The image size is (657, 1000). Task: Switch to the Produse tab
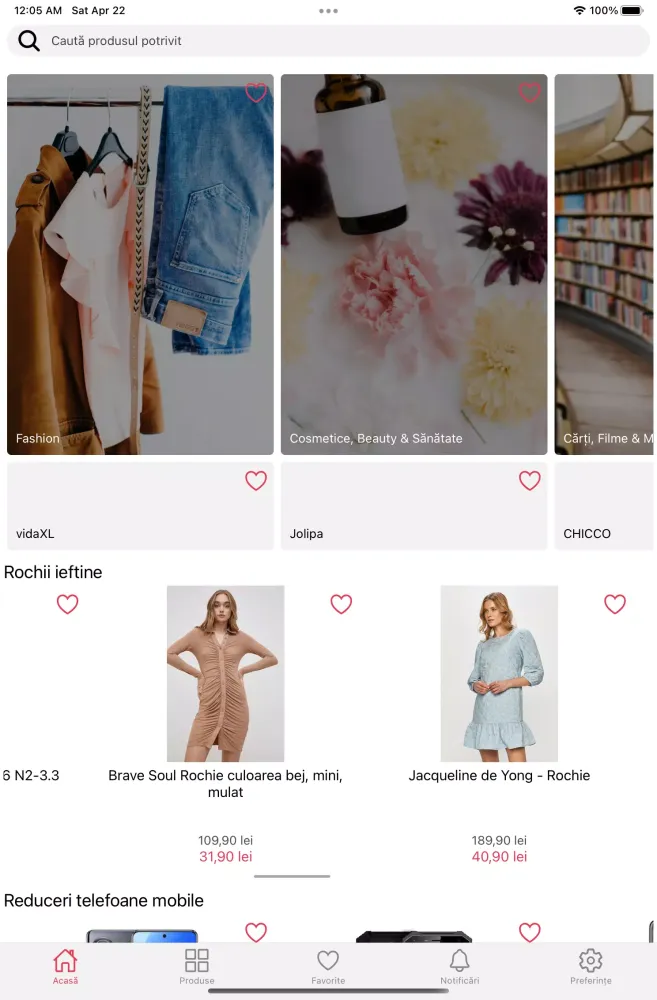pyautogui.click(x=197, y=967)
